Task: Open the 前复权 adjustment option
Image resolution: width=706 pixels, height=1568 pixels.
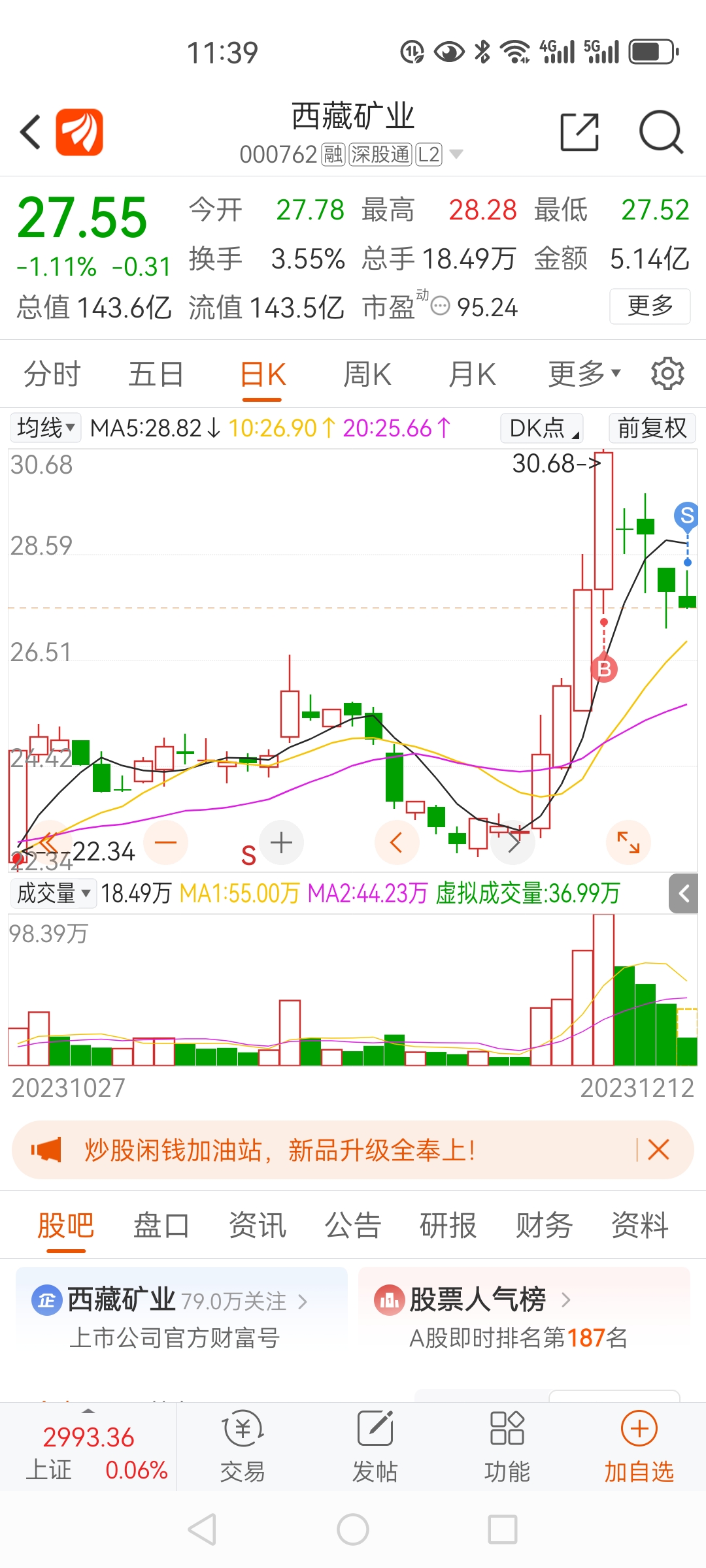Action: coord(652,429)
